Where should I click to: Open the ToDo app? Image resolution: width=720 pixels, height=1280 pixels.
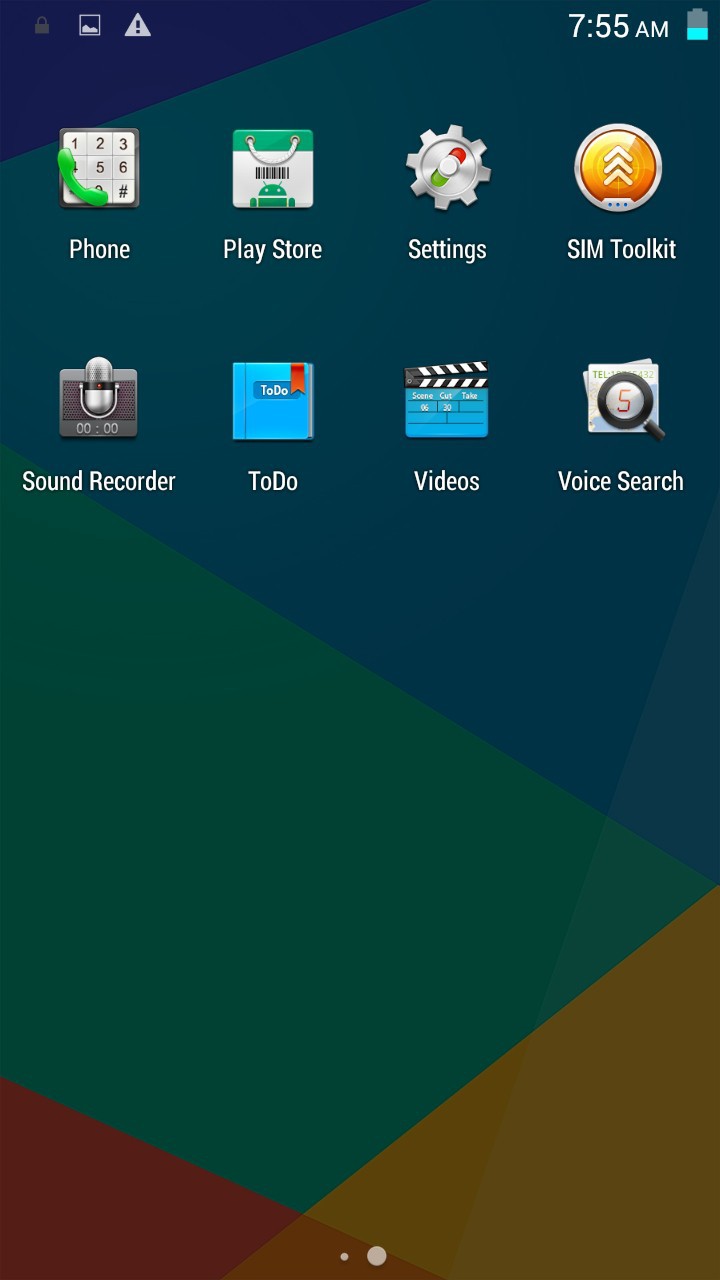[273, 400]
